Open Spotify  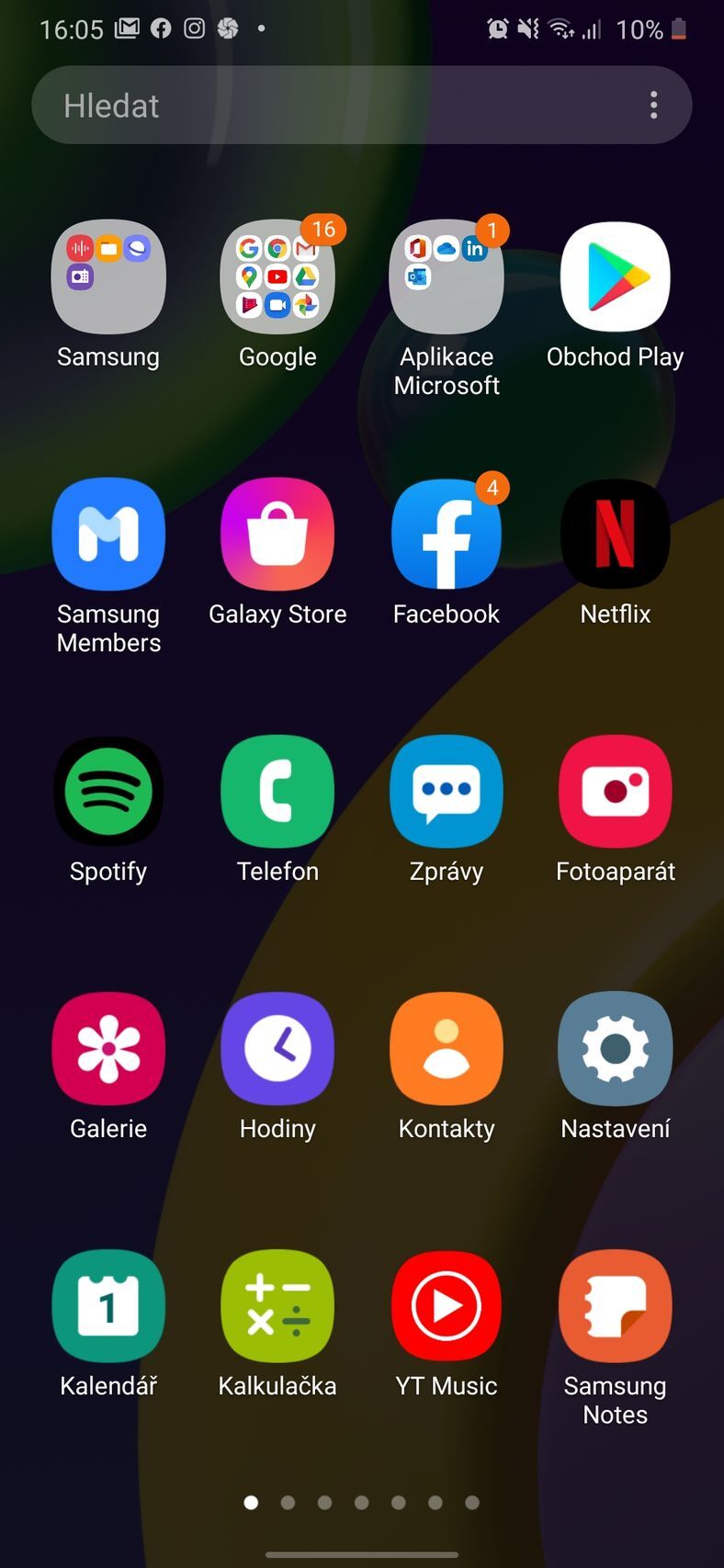tap(107, 792)
